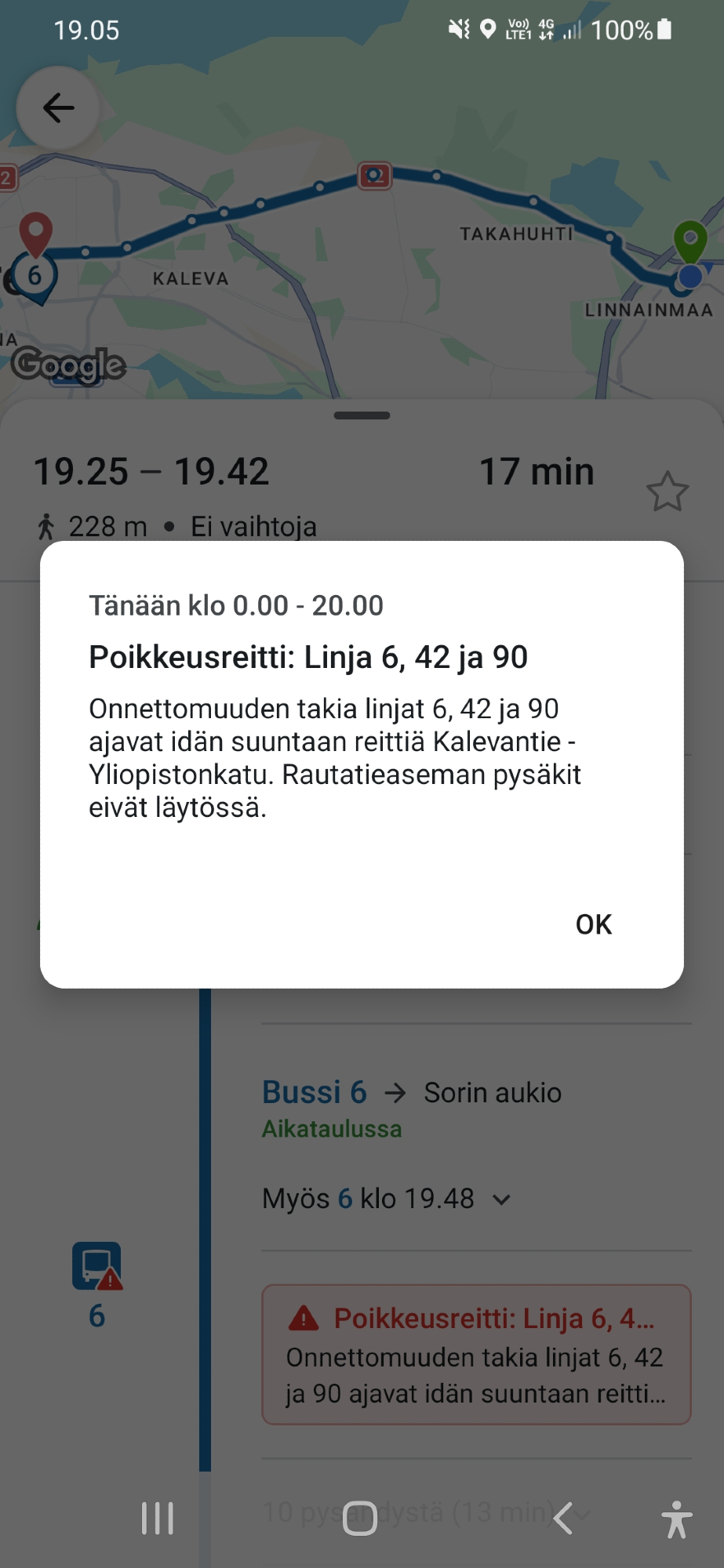724x1568 pixels.
Task: Open the accessibility shortcut
Action: pos(676,1519)
